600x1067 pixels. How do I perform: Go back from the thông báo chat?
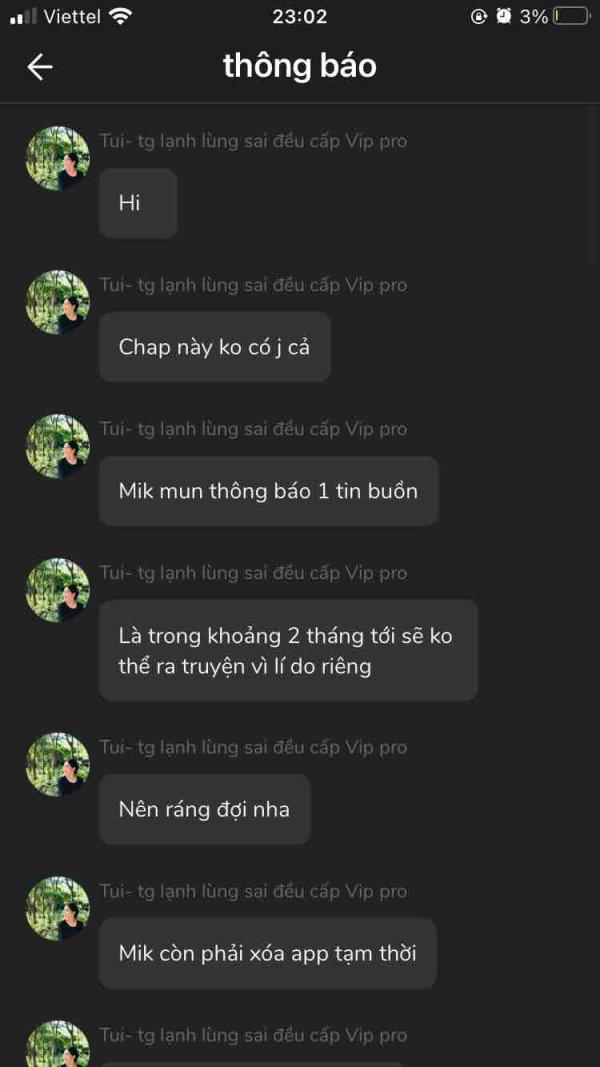coord(40,67)
